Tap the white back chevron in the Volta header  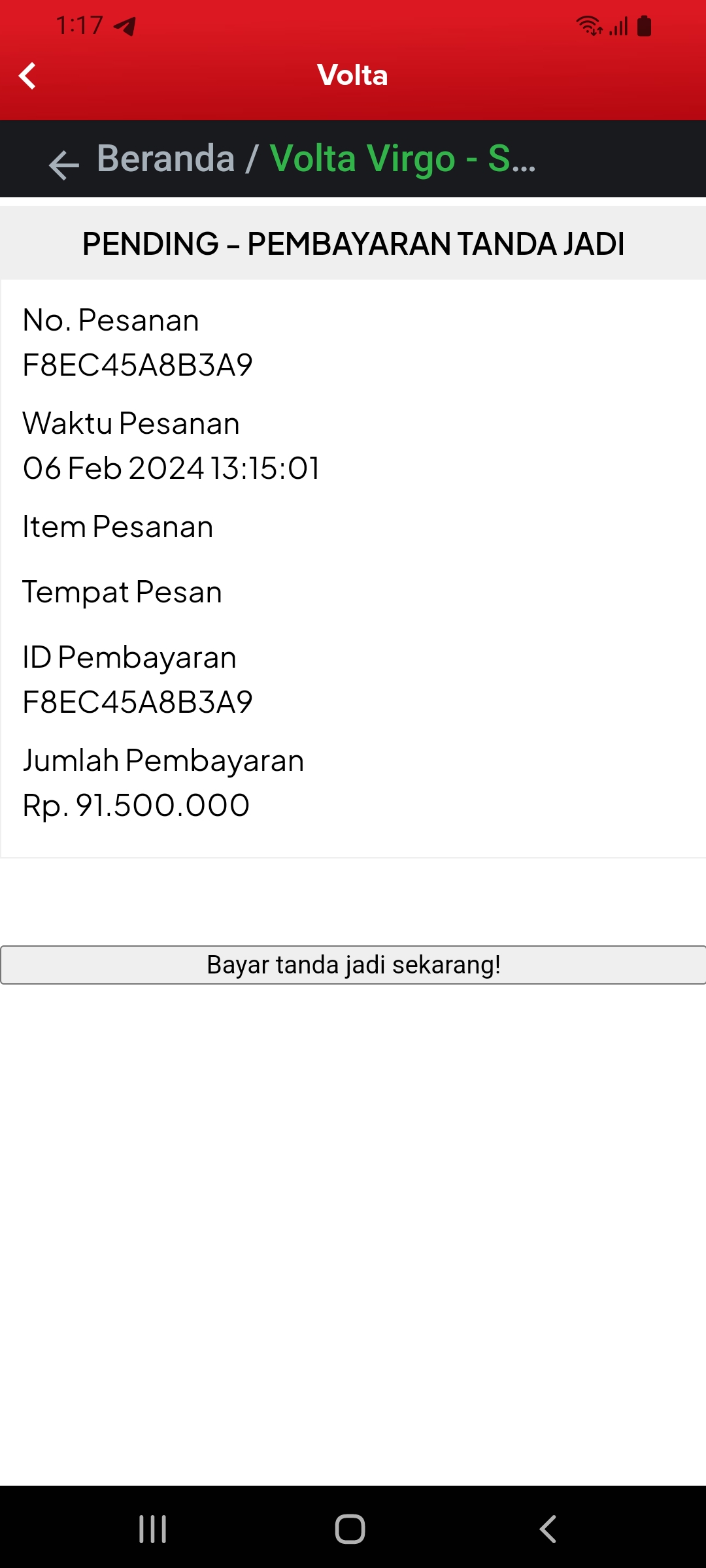tap(27, 76)
